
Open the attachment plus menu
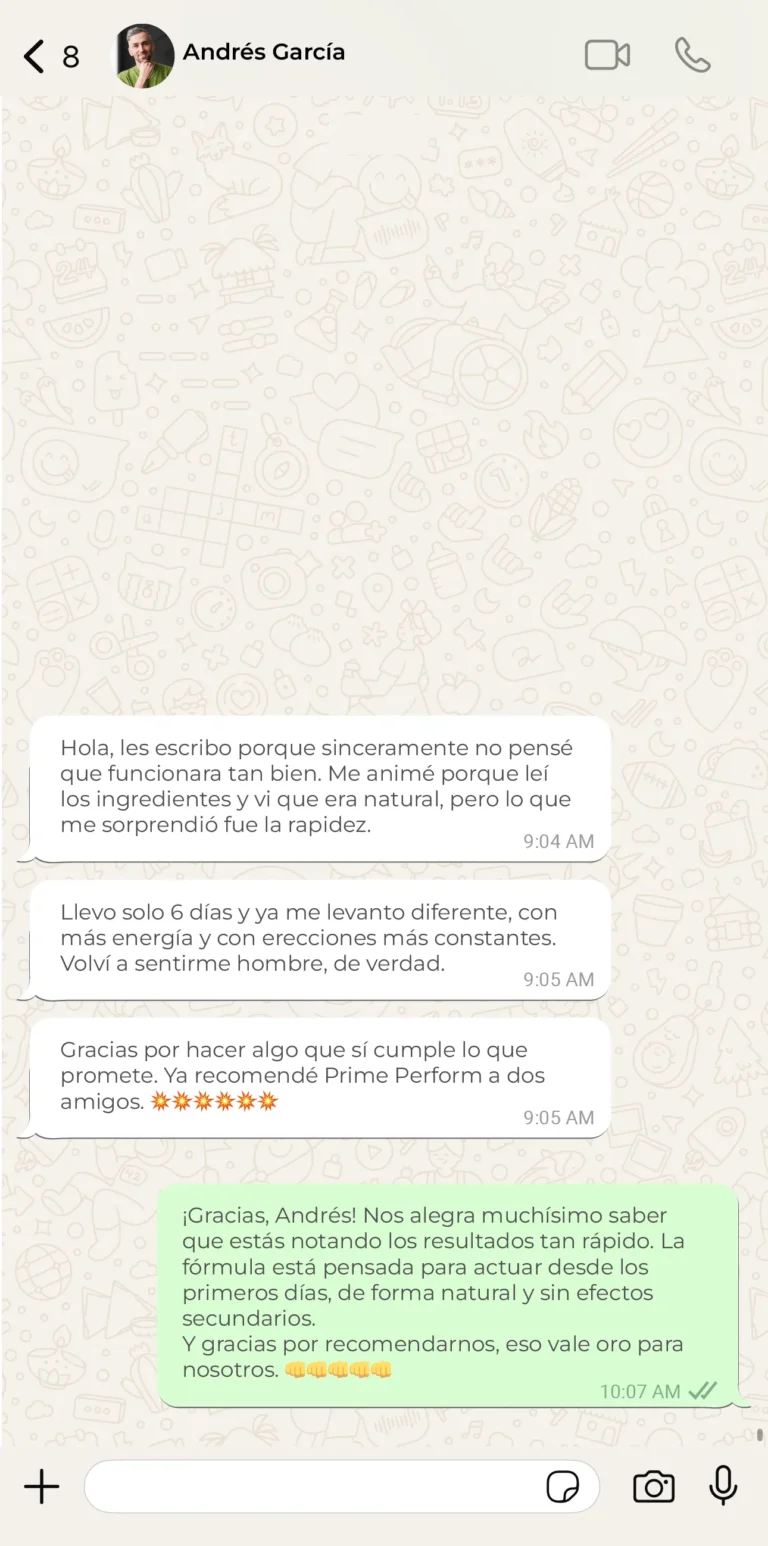[x=42, y=1487]
